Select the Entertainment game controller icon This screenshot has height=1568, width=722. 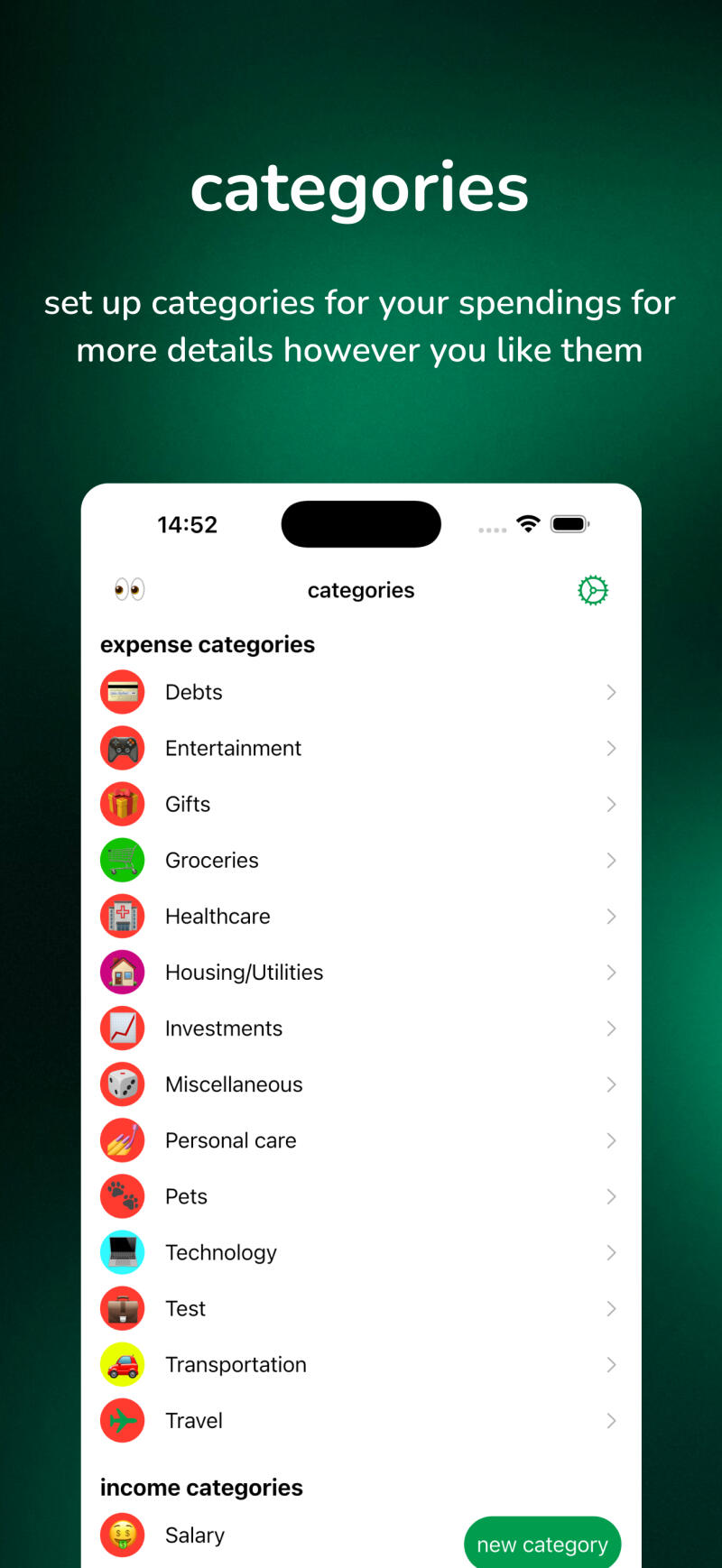123,748
